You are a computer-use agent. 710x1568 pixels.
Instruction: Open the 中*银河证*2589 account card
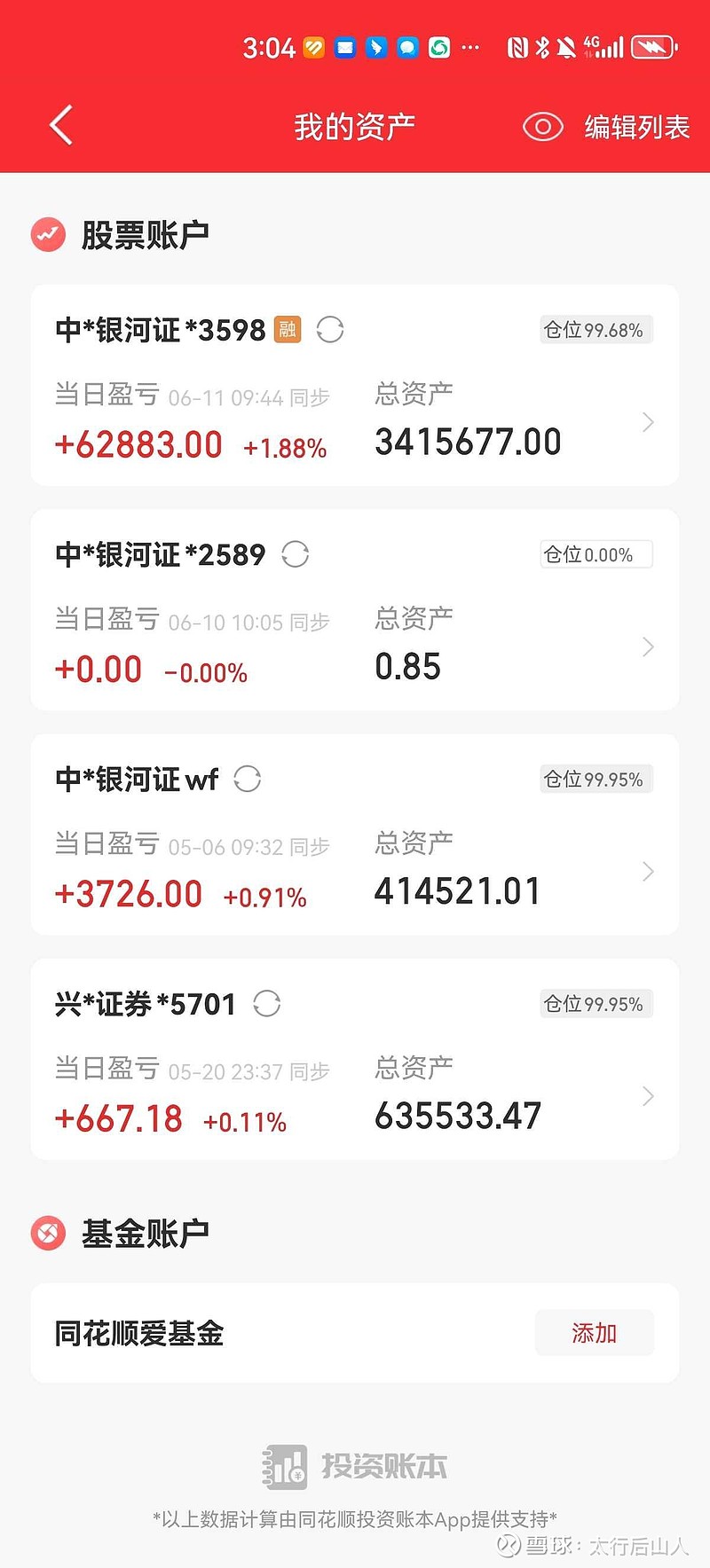[355, 609]
